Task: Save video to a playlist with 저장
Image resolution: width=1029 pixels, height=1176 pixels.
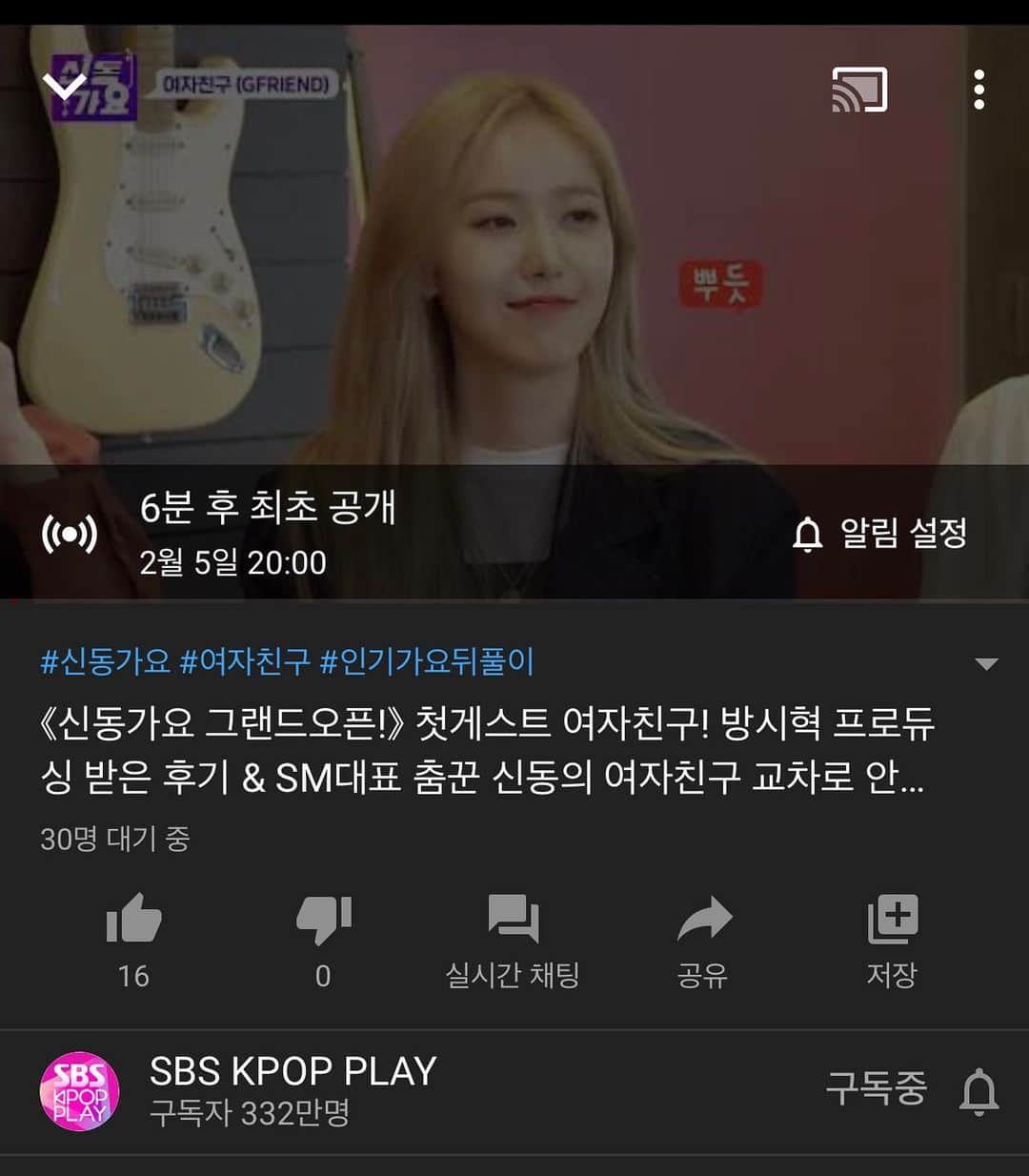Action: (x=892, y=939)
